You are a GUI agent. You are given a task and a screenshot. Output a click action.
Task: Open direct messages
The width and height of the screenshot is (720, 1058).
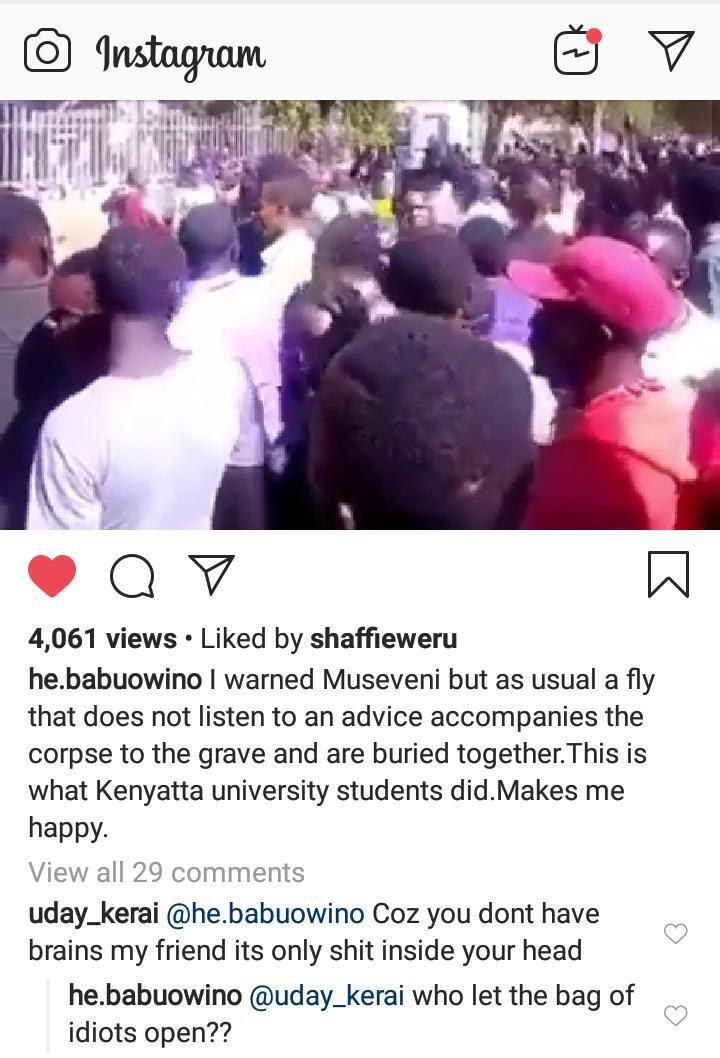(x=671, y=50)
